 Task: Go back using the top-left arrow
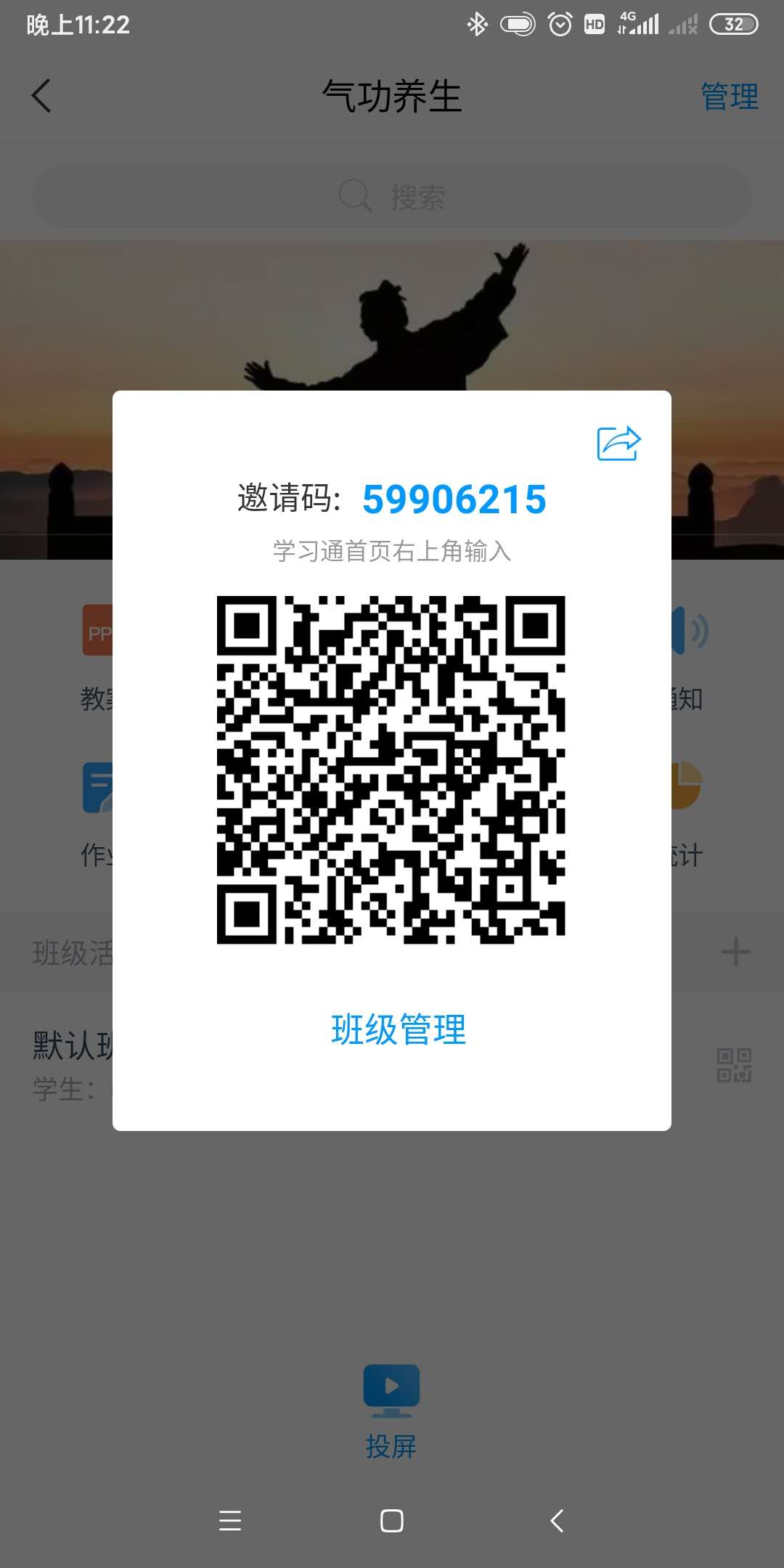tap(42, 96)
